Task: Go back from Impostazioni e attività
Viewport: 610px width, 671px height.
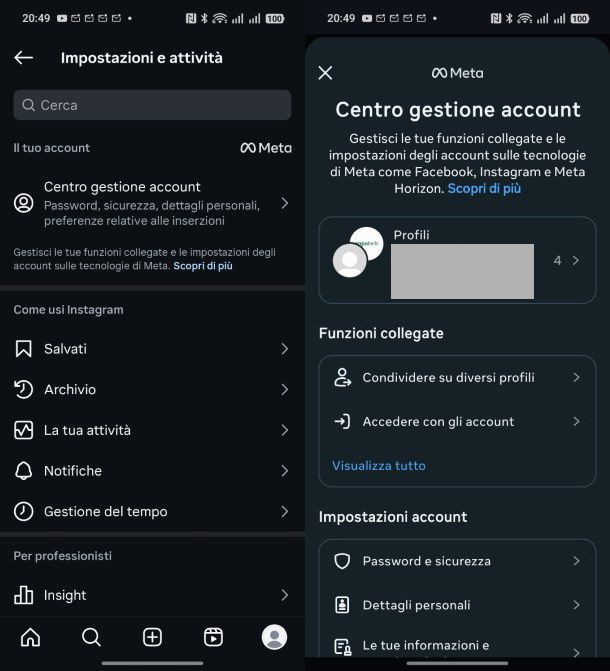Action: [x=23, y=58]
